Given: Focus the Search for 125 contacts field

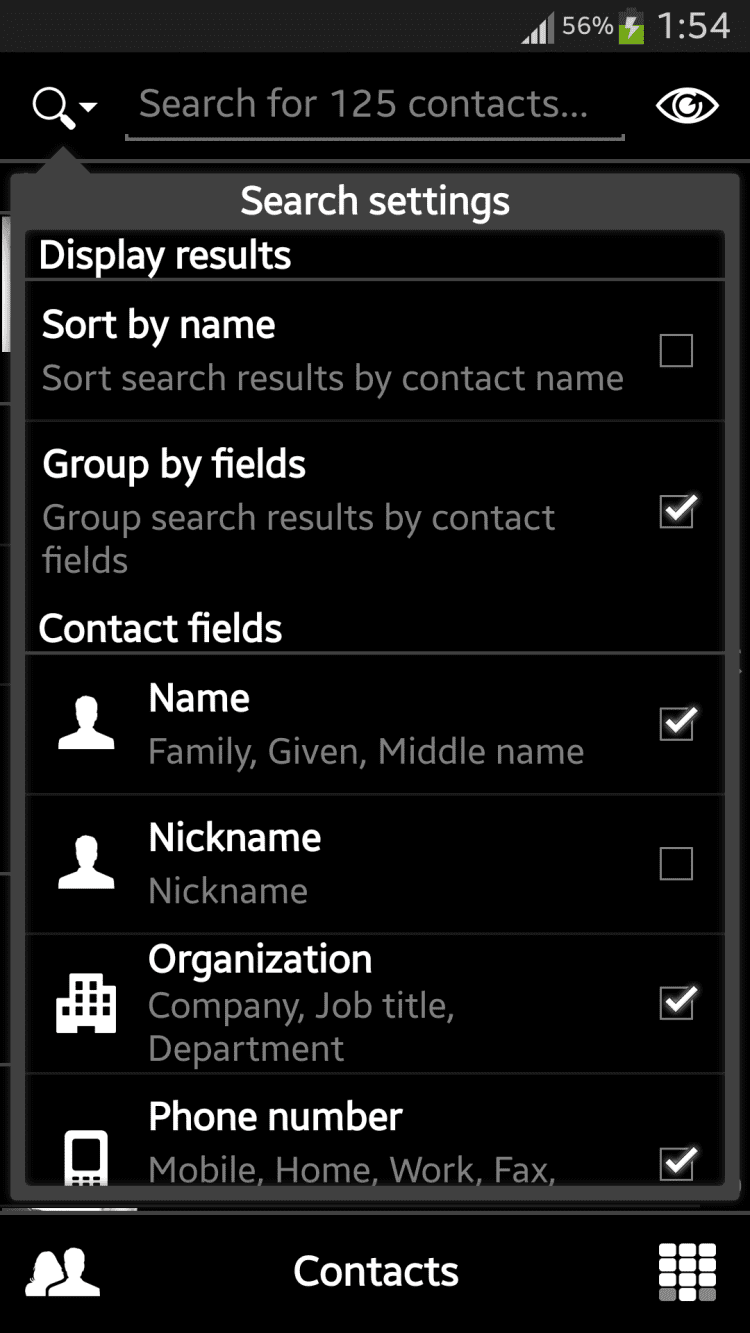Looking at the screenshot, I should [x=374, y=105].
